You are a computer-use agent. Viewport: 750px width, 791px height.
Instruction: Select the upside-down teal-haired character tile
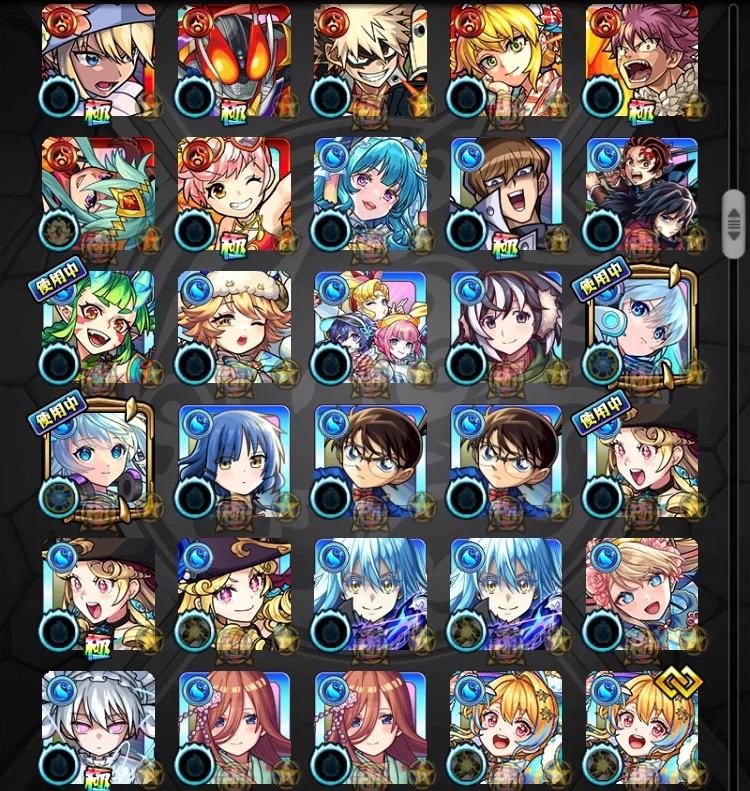(x=98, y=194)
